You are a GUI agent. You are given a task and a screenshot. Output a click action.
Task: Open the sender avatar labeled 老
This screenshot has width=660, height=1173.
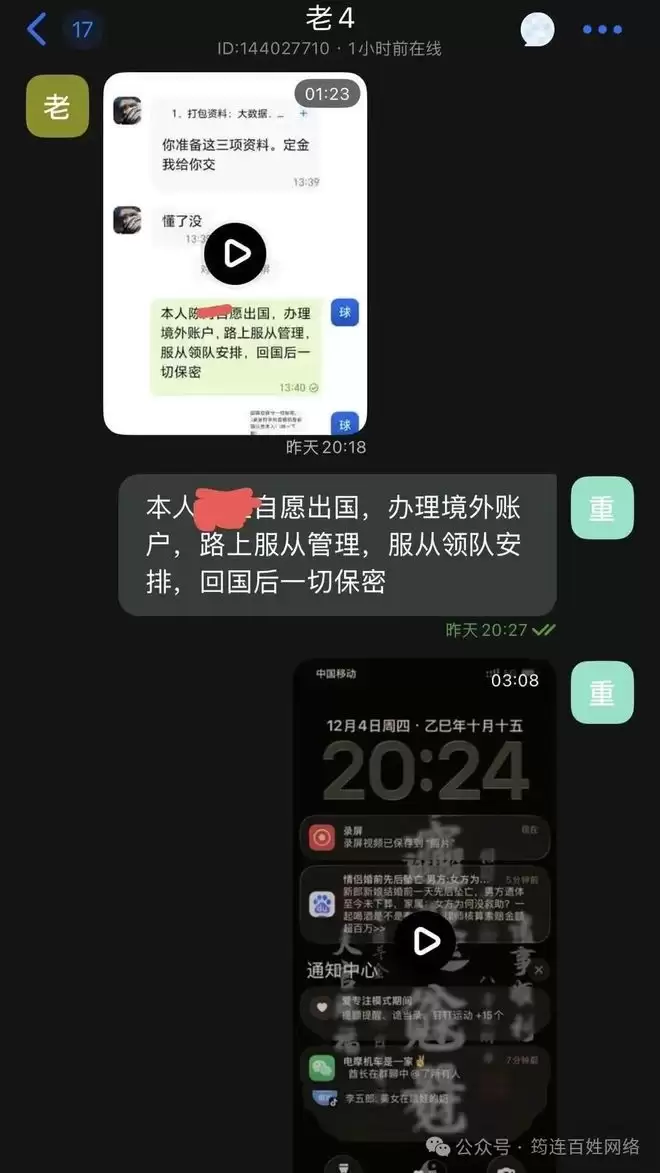(57, 107)
